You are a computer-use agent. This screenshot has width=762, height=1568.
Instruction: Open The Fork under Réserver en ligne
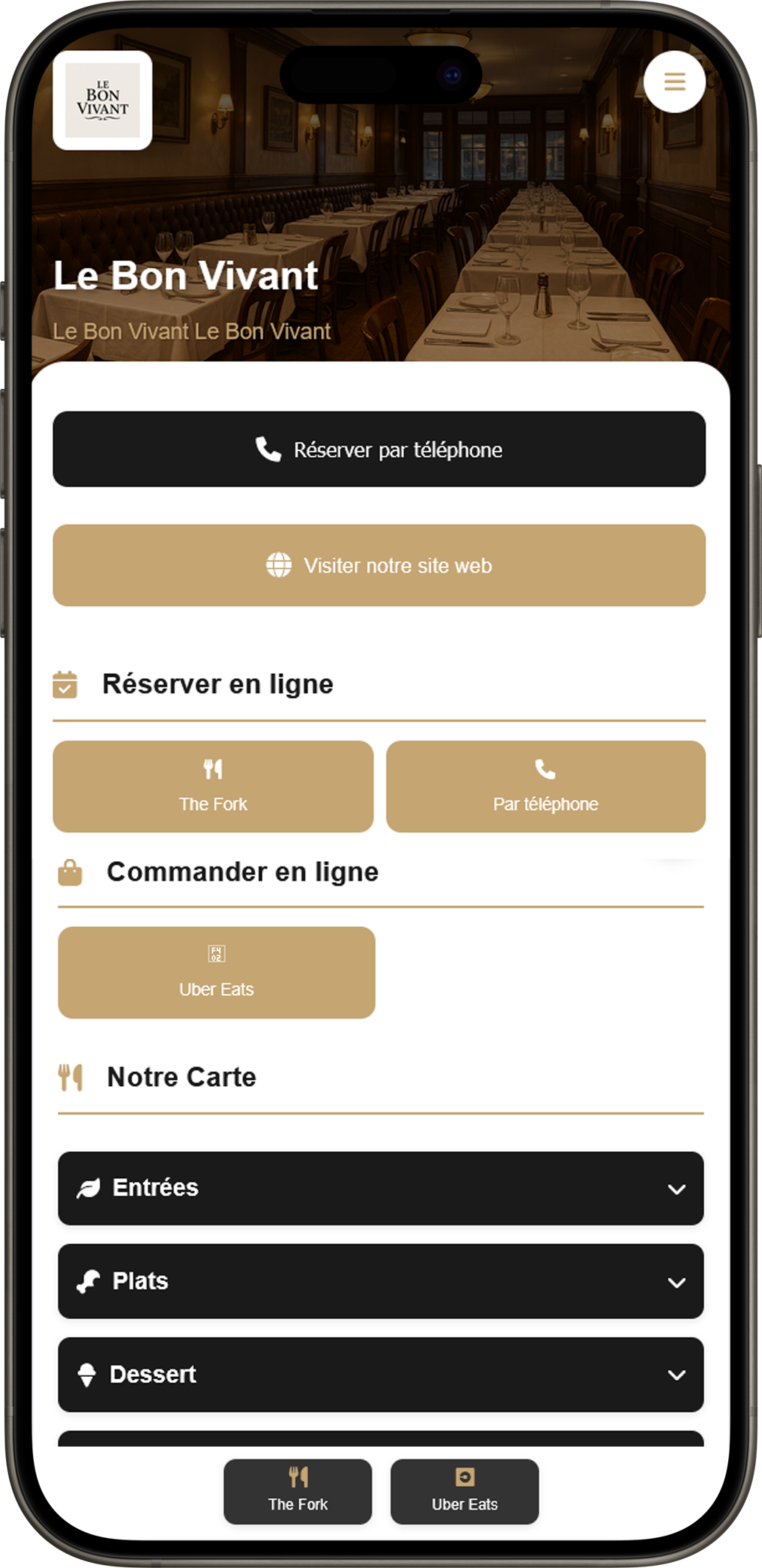click(213, 786)
